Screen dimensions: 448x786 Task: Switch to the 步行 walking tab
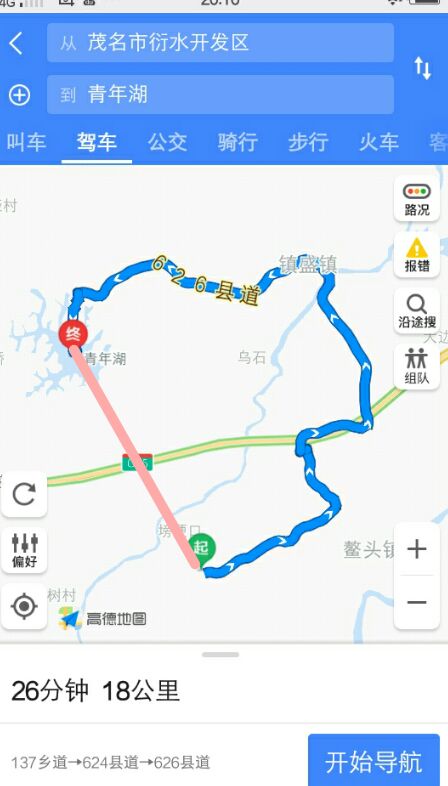pos(308,142)
